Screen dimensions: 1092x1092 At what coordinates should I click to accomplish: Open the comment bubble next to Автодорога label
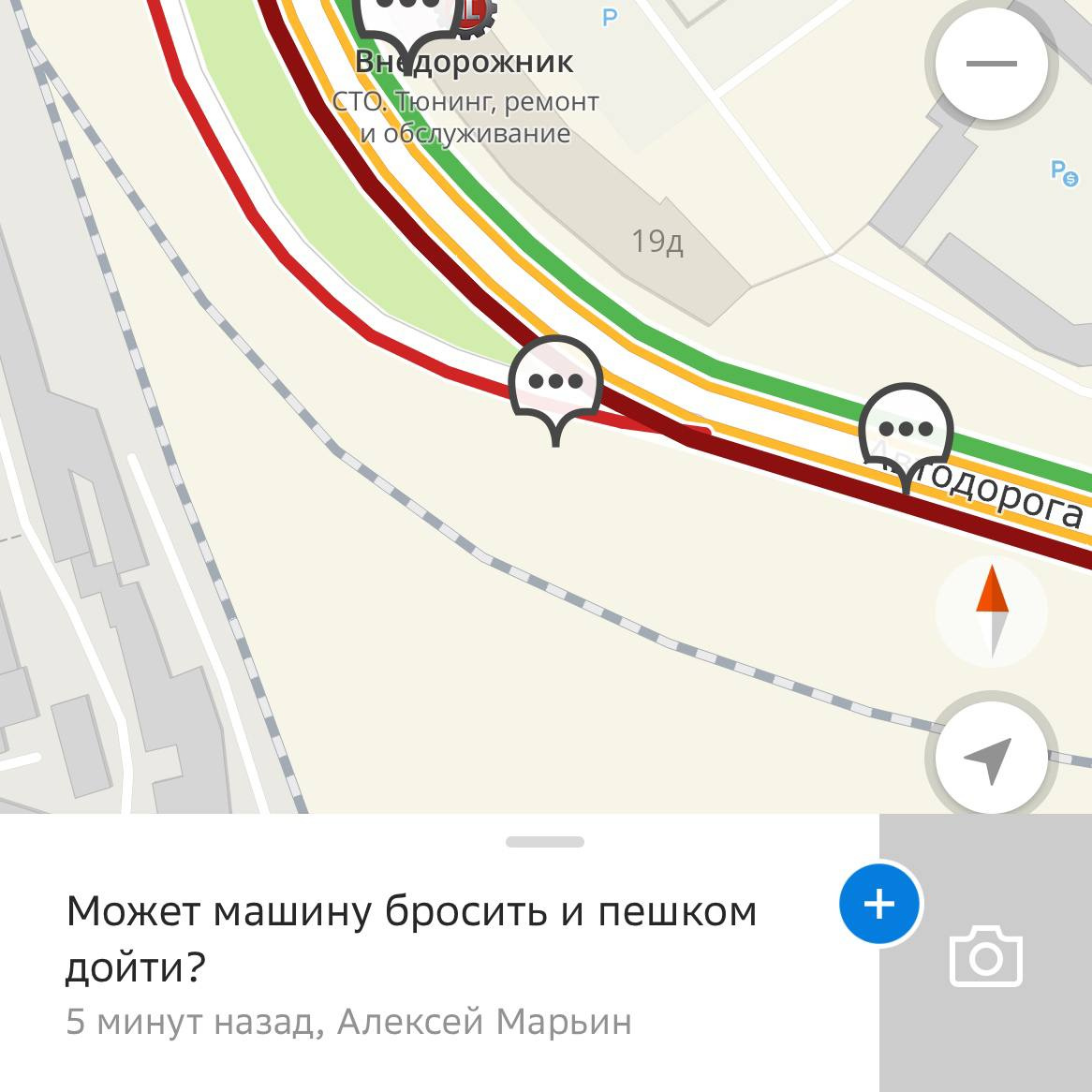point(905,429)
